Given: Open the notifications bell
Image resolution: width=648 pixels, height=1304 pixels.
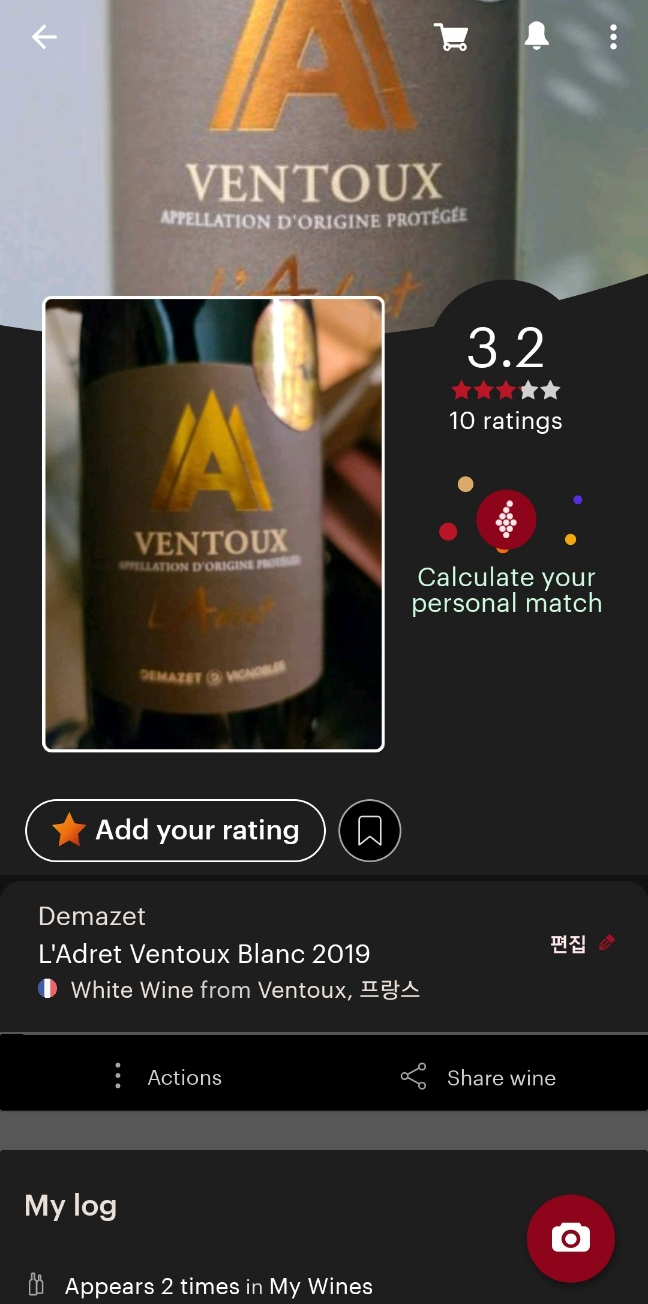Looking at the screenshot, I should point(537,37).
